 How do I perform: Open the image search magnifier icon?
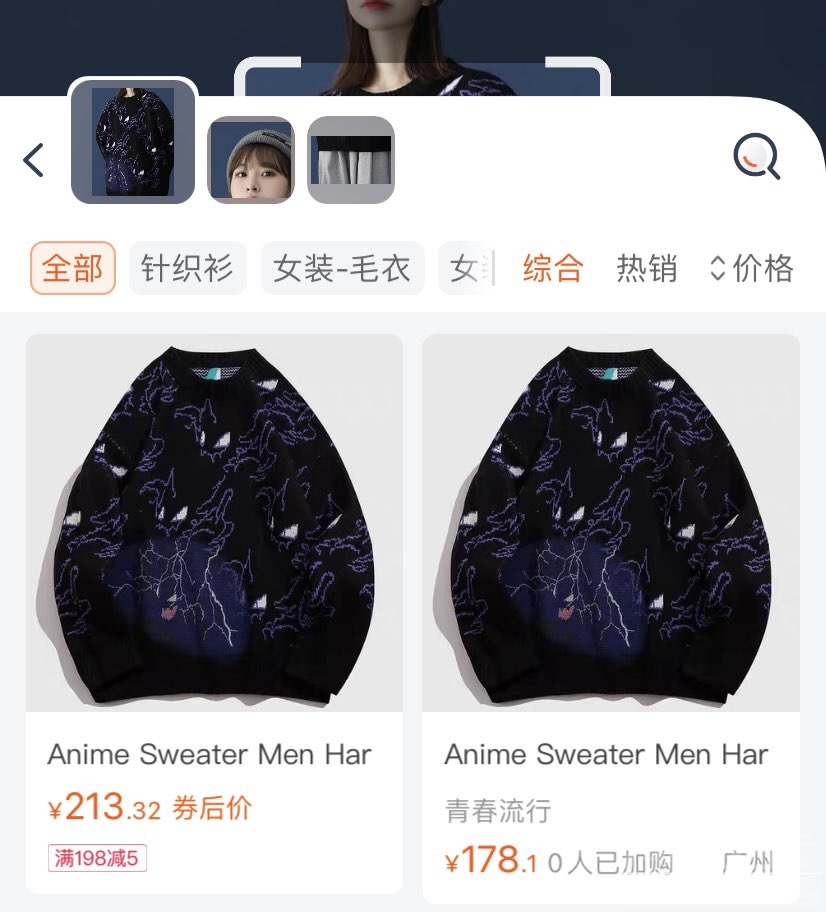click(x=756, y=157)
